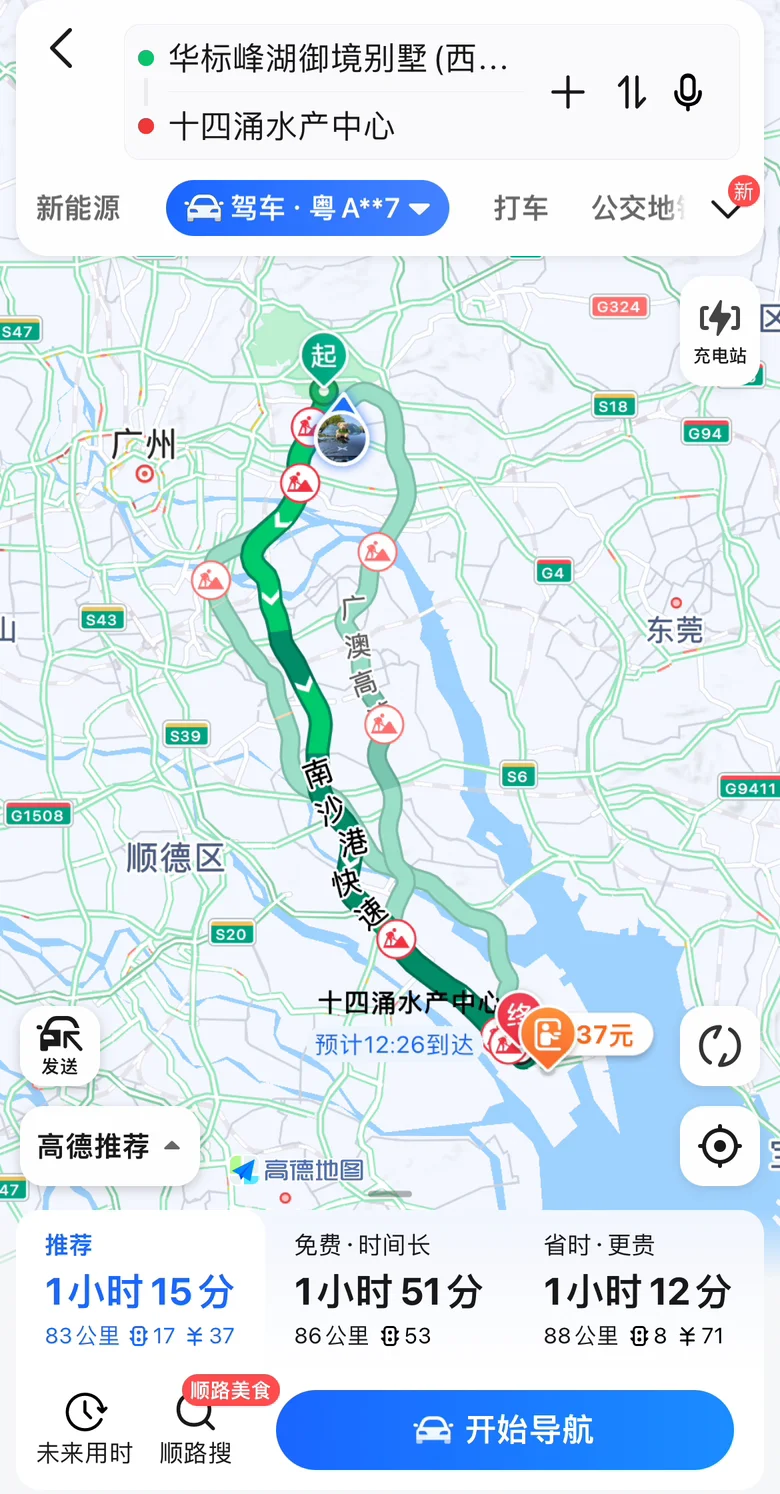The height and width of the screenshot is (1494, 780).
Task: Open the 高德推荐 route preference selector
Action: 109,1146
